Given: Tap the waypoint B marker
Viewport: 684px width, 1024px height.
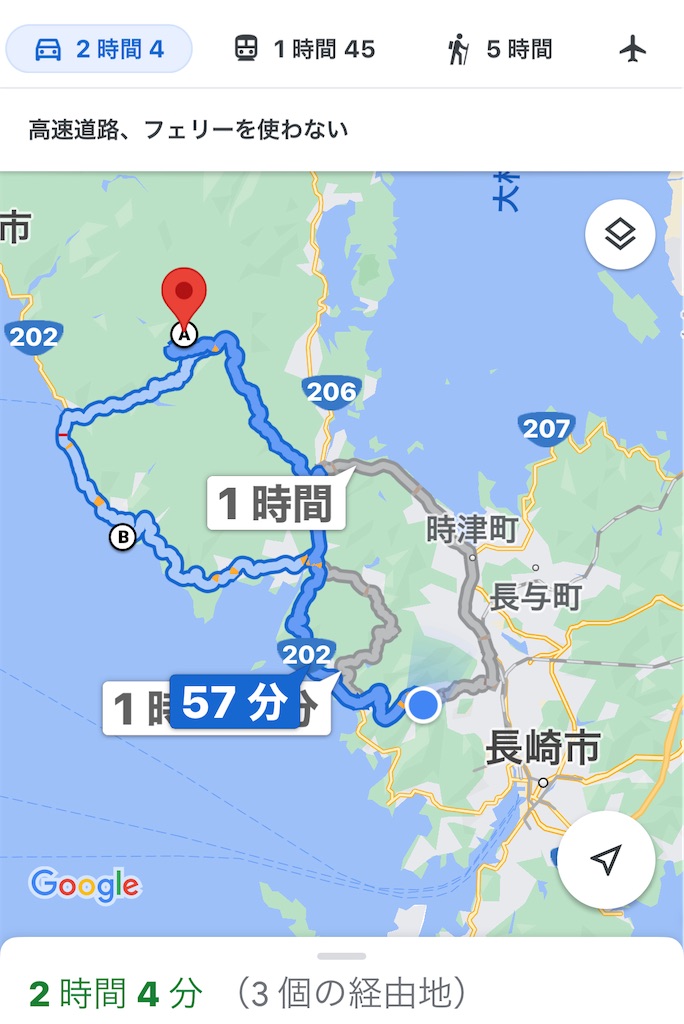Looking at the screenshot, I should coord(122,538).
